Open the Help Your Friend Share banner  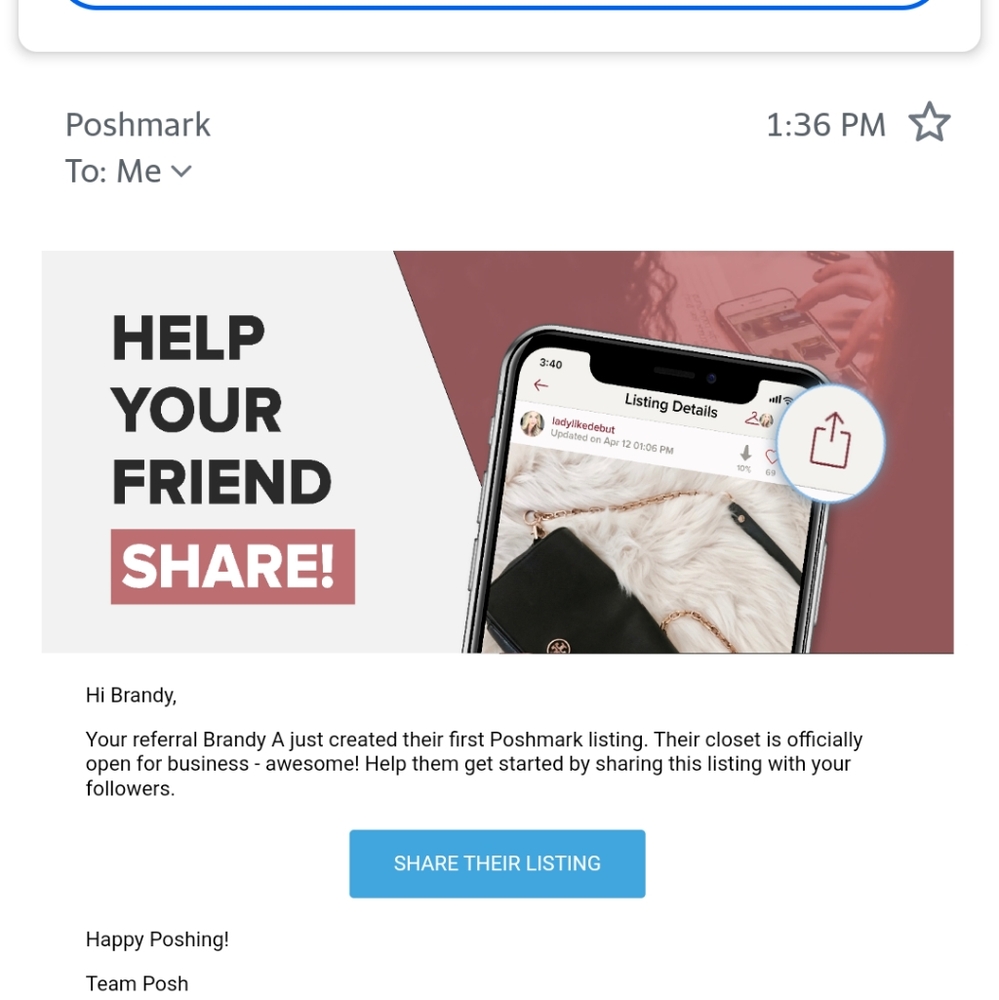tap(497, 452)
